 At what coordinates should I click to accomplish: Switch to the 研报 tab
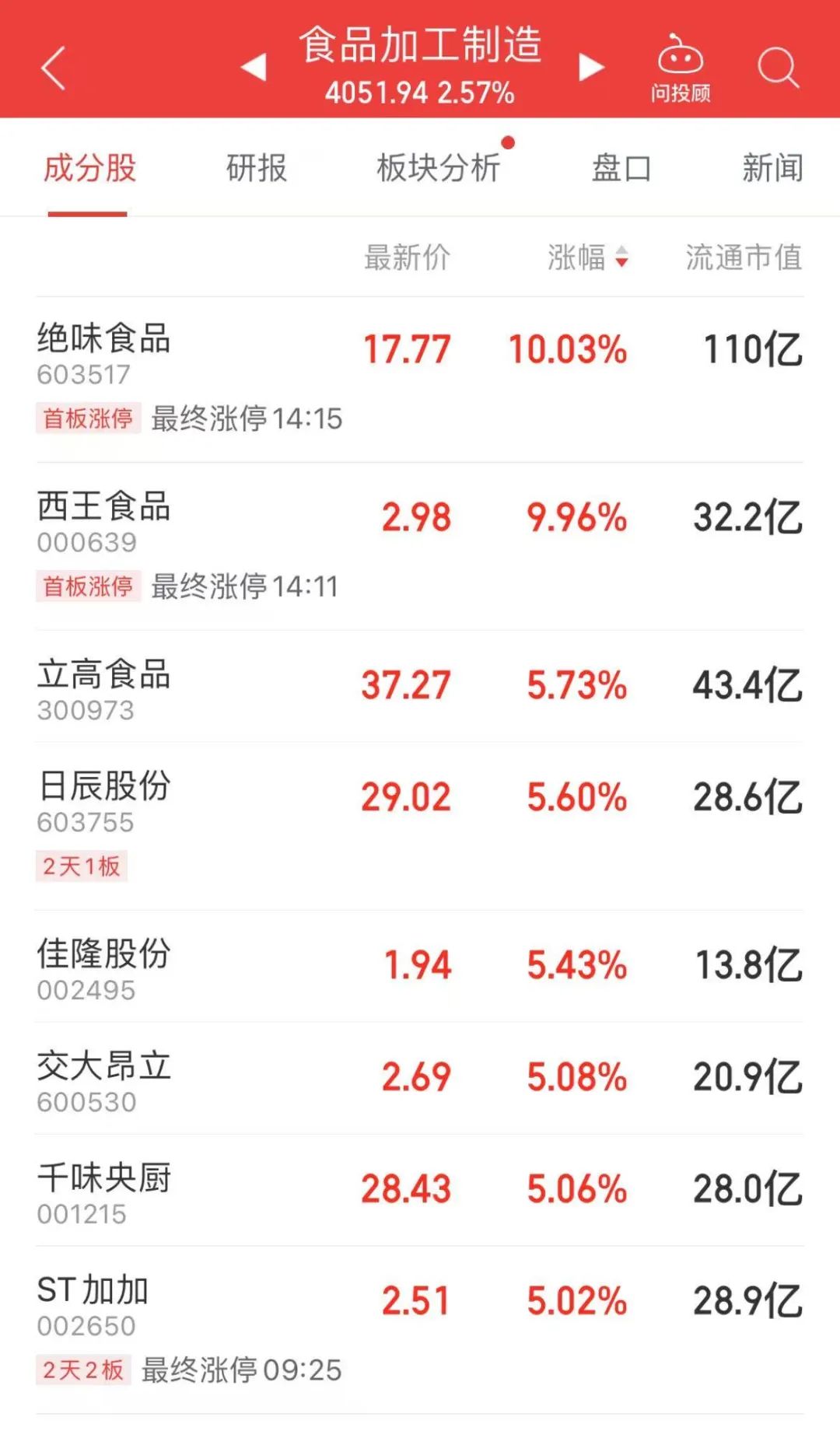[x=257, y=169]
